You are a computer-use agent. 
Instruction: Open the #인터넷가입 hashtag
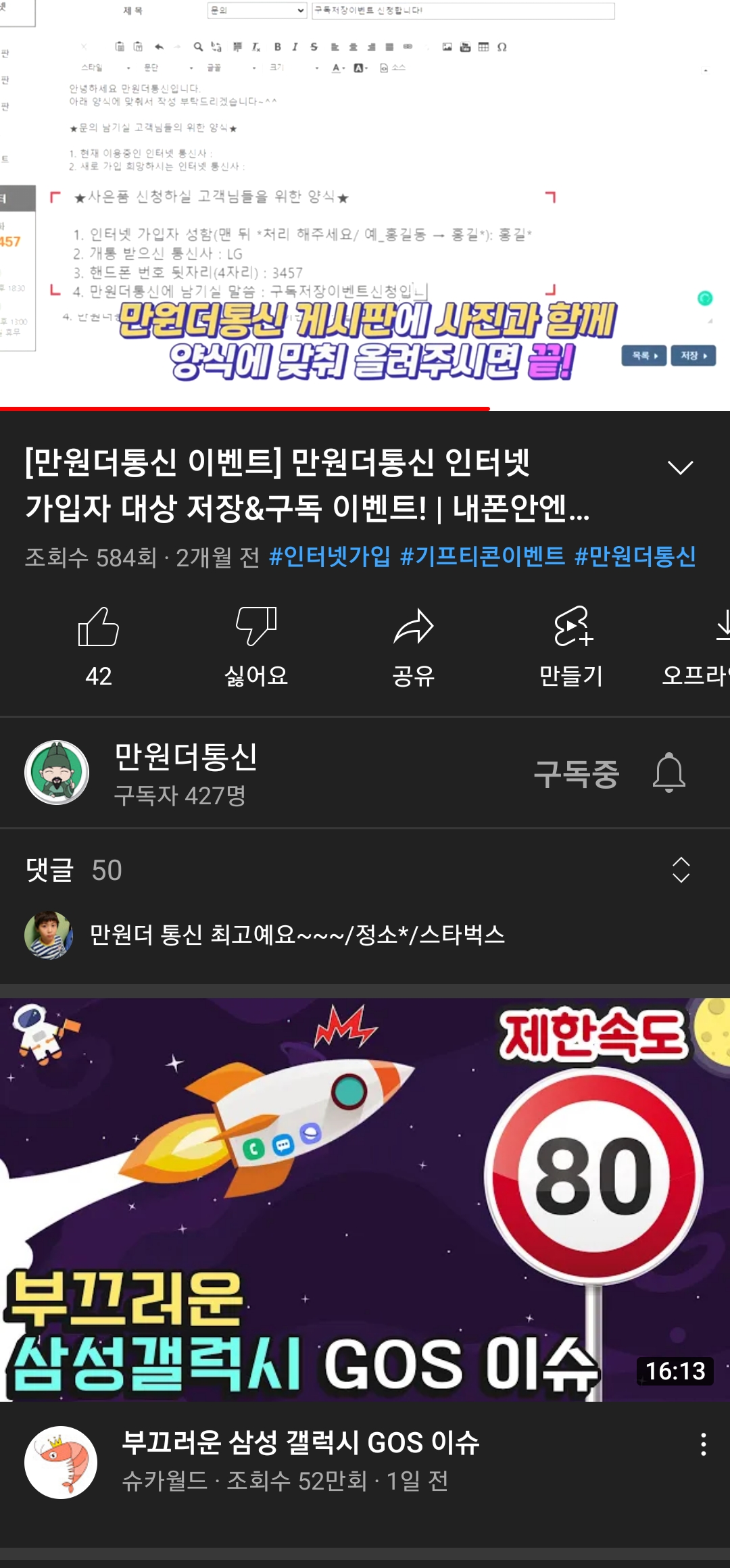coord(329,556)
